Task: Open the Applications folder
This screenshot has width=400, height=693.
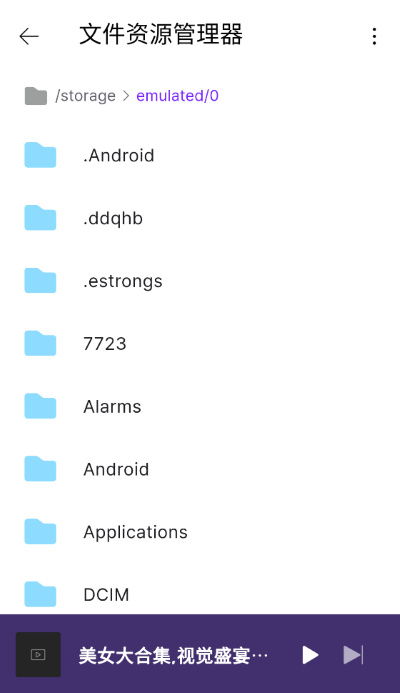Action: [x=200, y=532]
